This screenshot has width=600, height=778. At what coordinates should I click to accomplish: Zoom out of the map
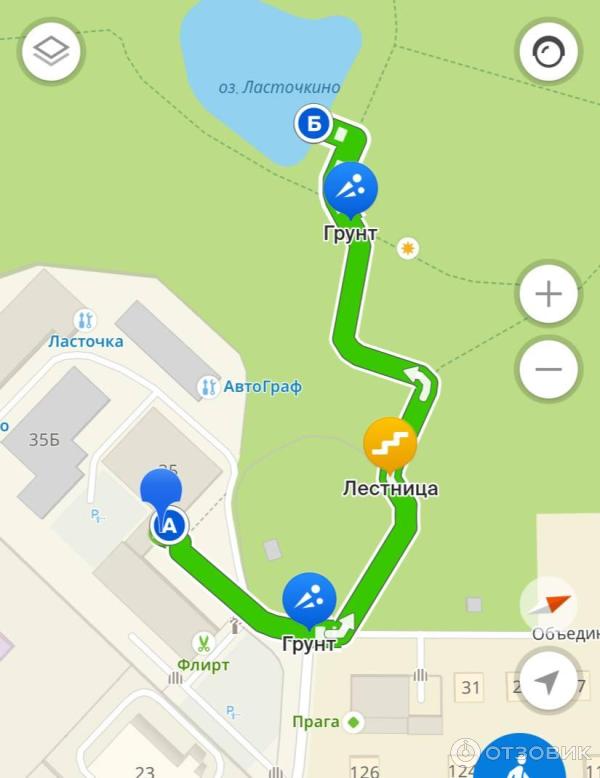pyautogui.click(x=548, y=369)
